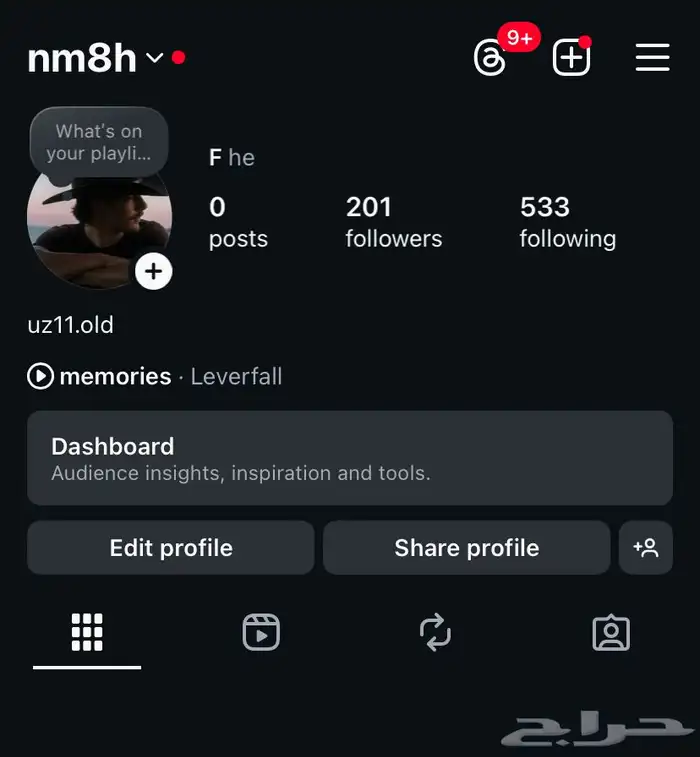Open the Dashboard card
Image resolution: width=700 pixels, height=757 pixels.
pos(349,458)
